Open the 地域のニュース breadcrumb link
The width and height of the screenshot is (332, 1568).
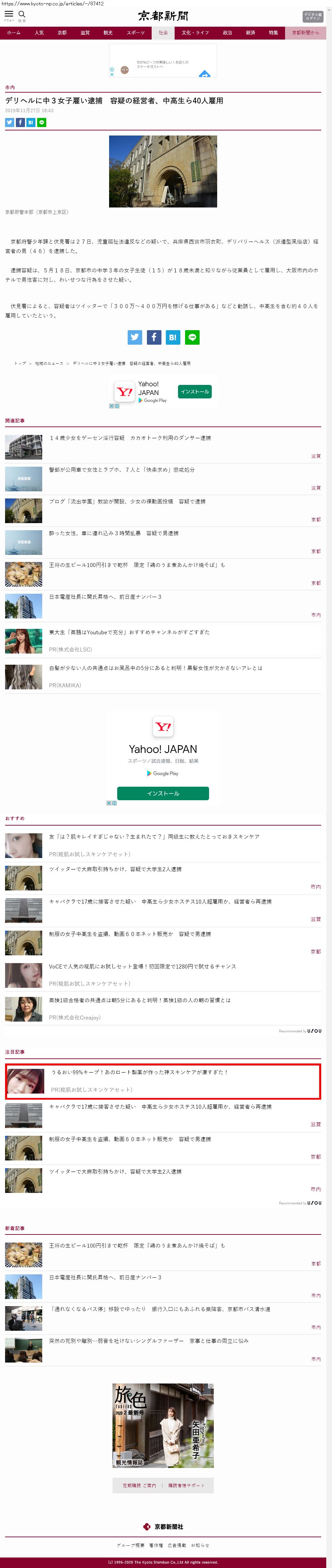(x=49, y=363)
